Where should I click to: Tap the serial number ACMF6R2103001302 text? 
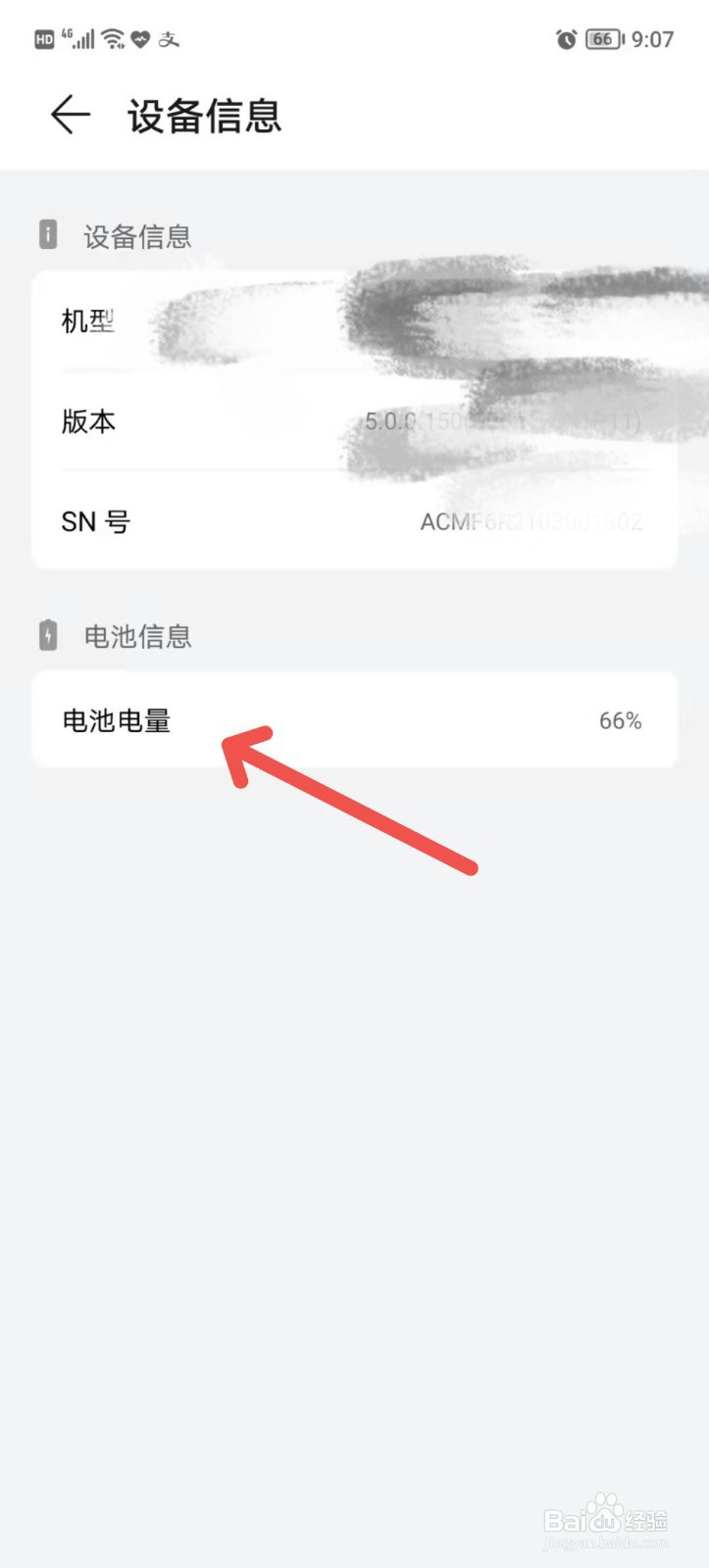531,521
